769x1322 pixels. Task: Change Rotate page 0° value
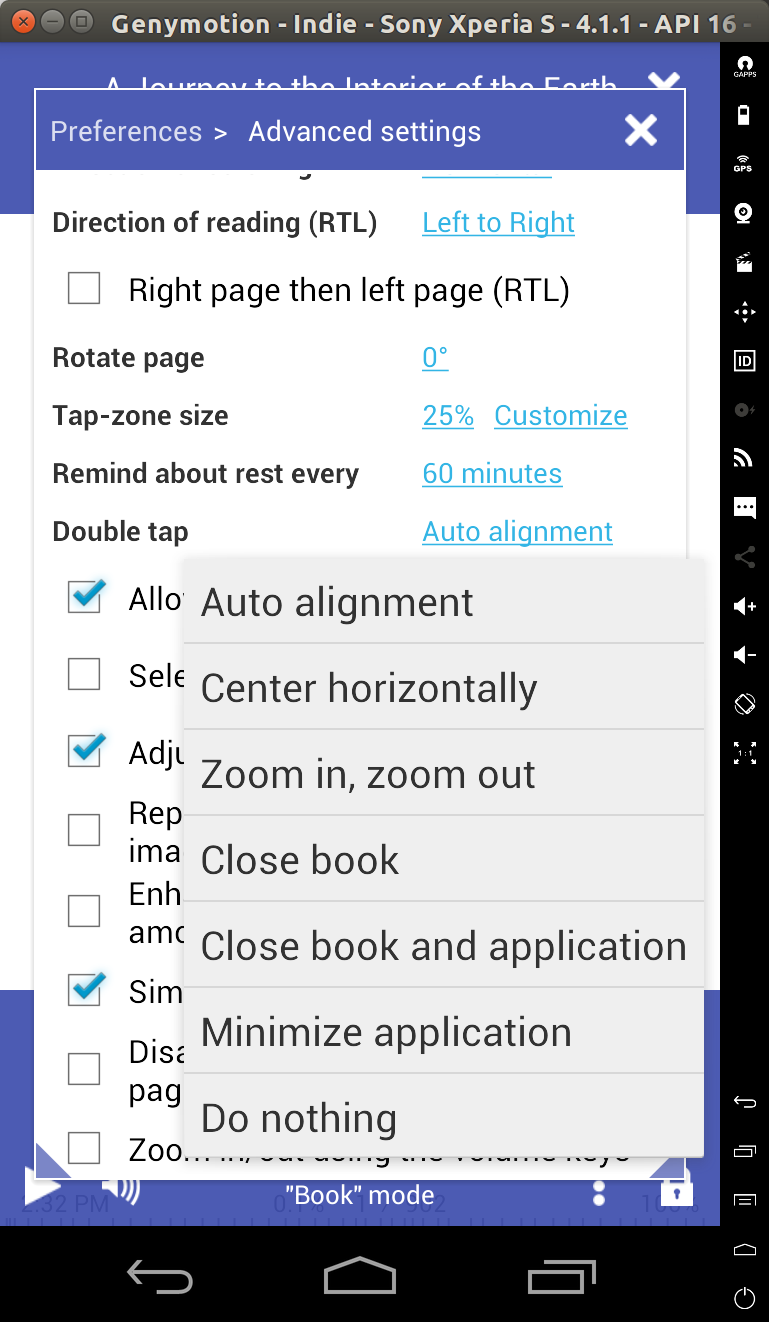click(x=435, y=358)
